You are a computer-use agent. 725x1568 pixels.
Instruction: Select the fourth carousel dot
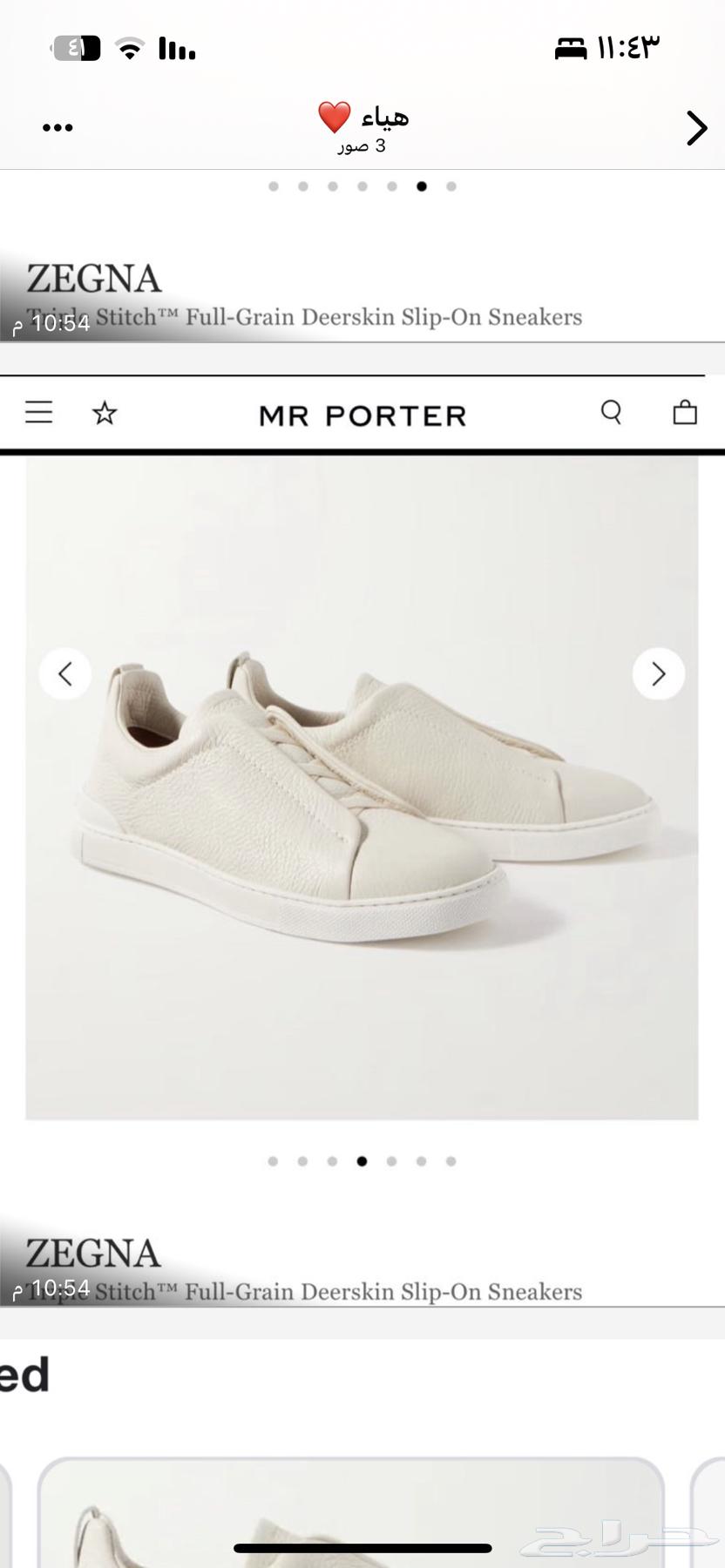[362, 1161]
